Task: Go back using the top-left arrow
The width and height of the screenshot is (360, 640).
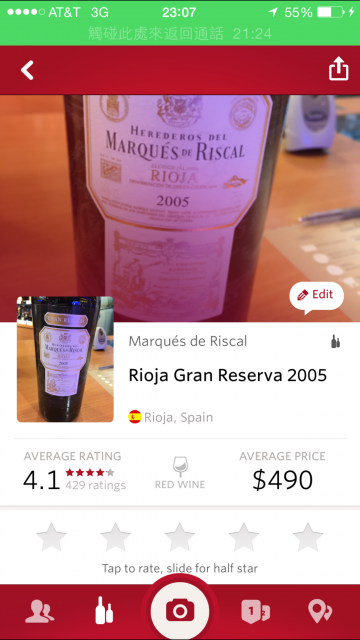Action: [27, 70]
